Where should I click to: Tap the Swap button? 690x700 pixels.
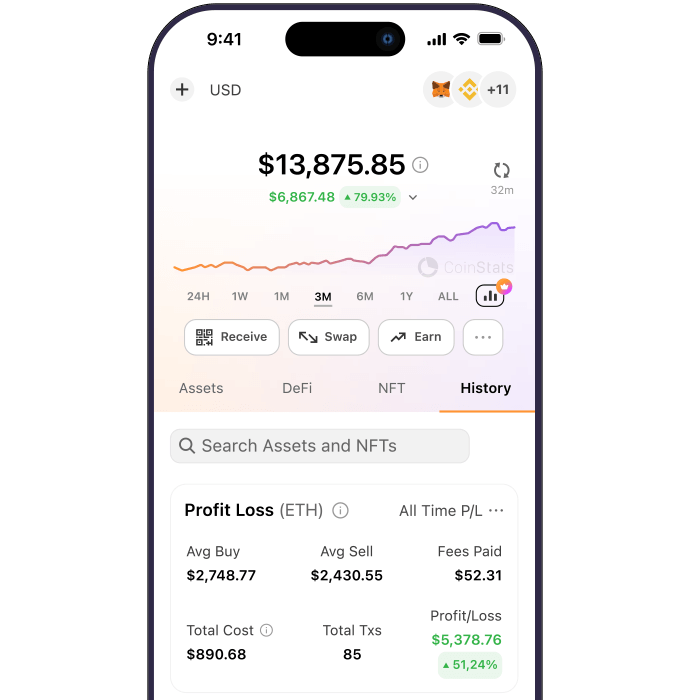(x=329, y=337)
